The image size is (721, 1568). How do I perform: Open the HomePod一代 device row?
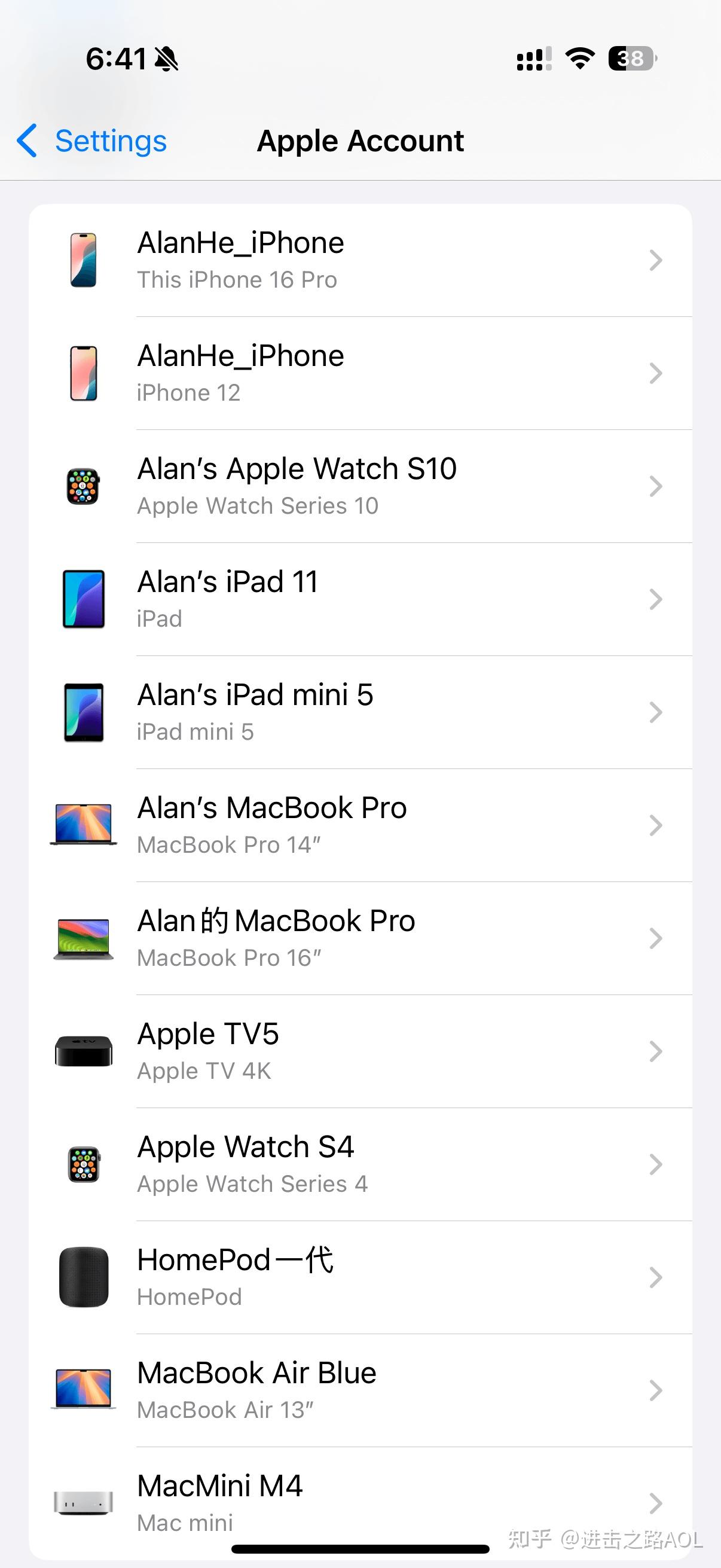click(x=360, y=1277)
